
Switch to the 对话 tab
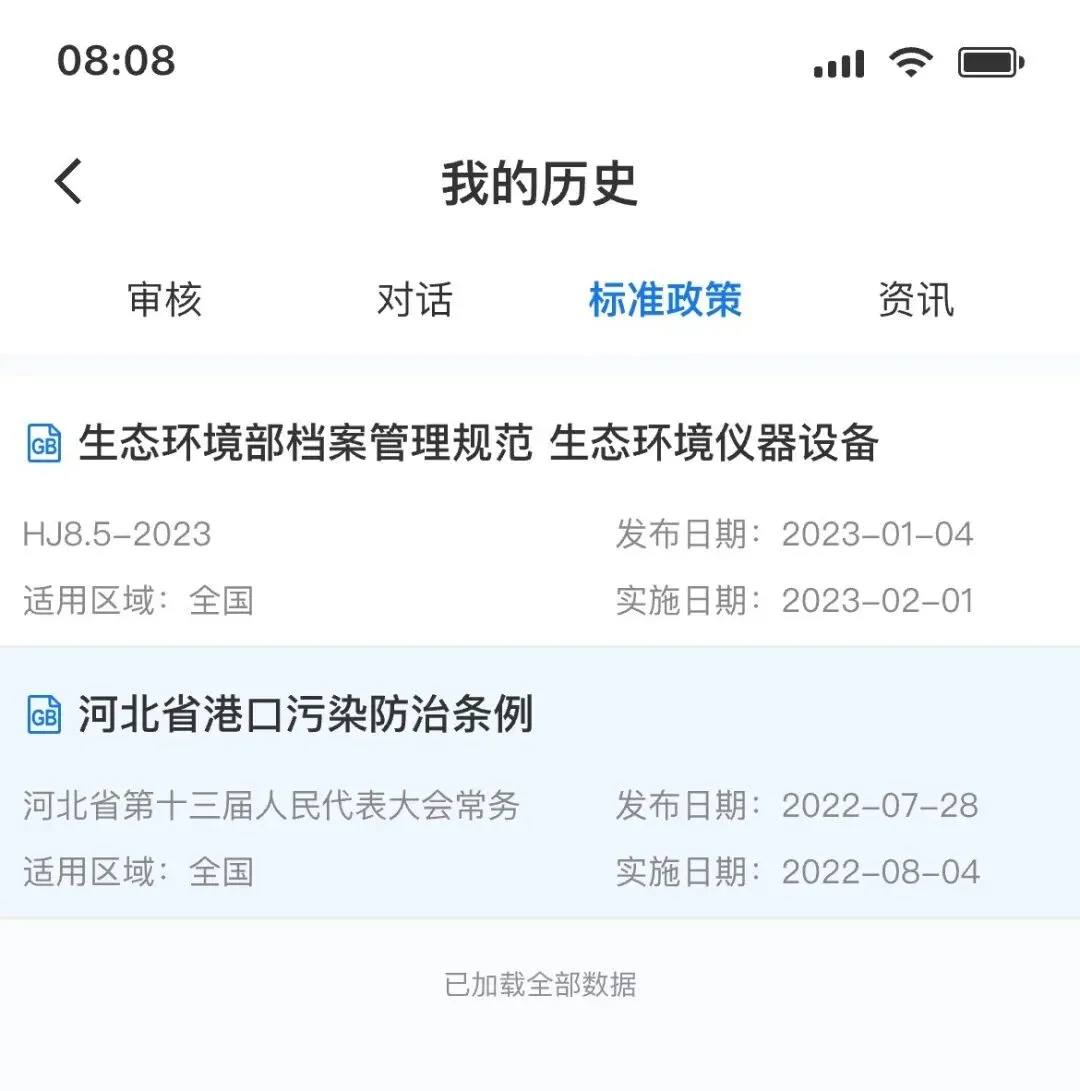pyautogui.click(x=415, y=300)
